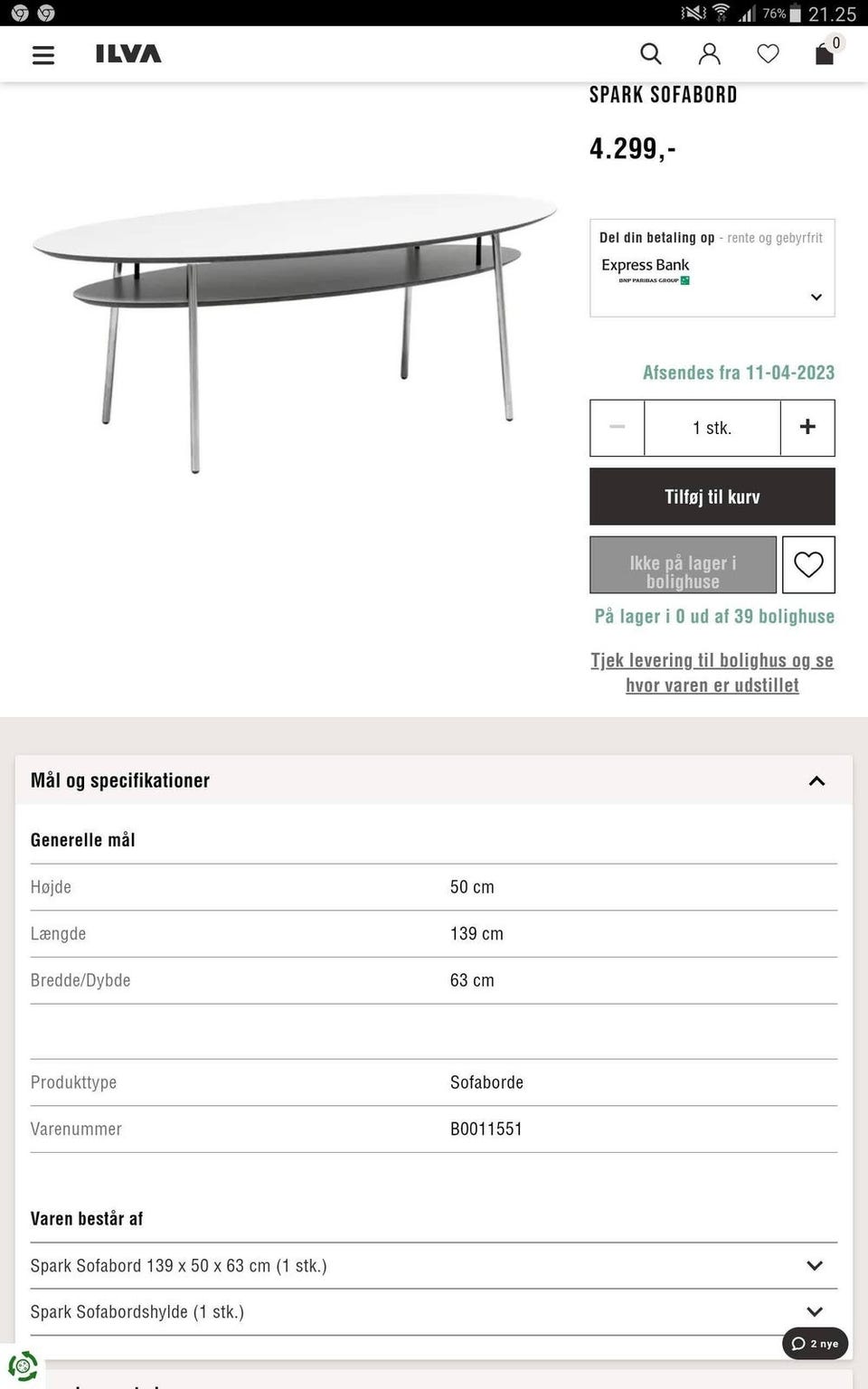
Task: Click the plus button to increase quantity
Action: point(807,427)
